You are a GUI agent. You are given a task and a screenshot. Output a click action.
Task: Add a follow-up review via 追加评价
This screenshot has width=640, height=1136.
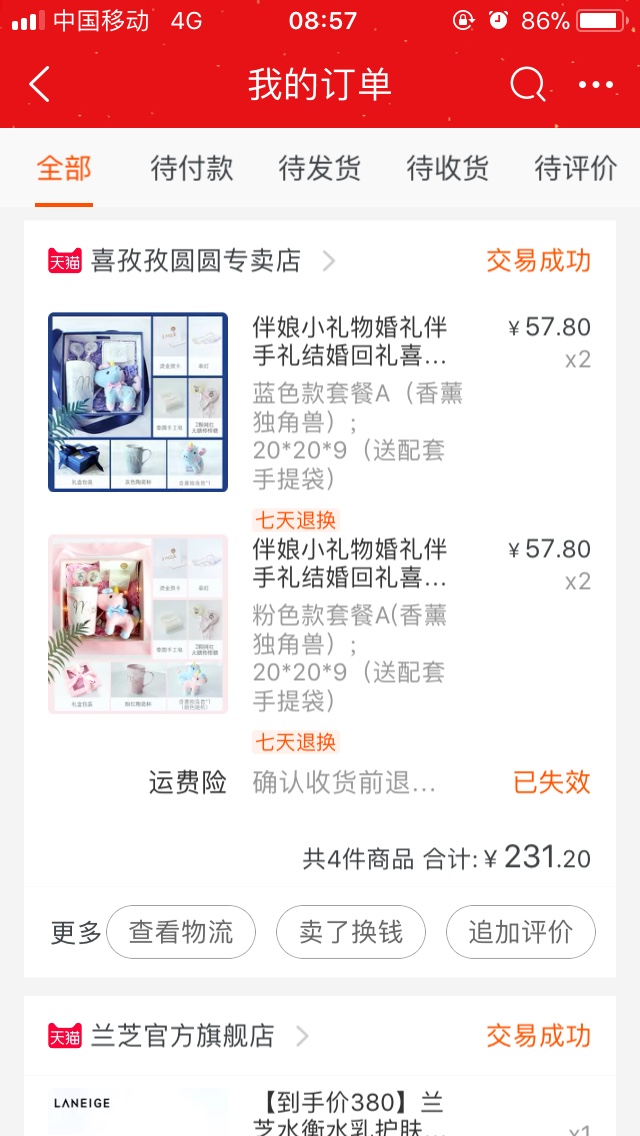click(x=520, y=932)
